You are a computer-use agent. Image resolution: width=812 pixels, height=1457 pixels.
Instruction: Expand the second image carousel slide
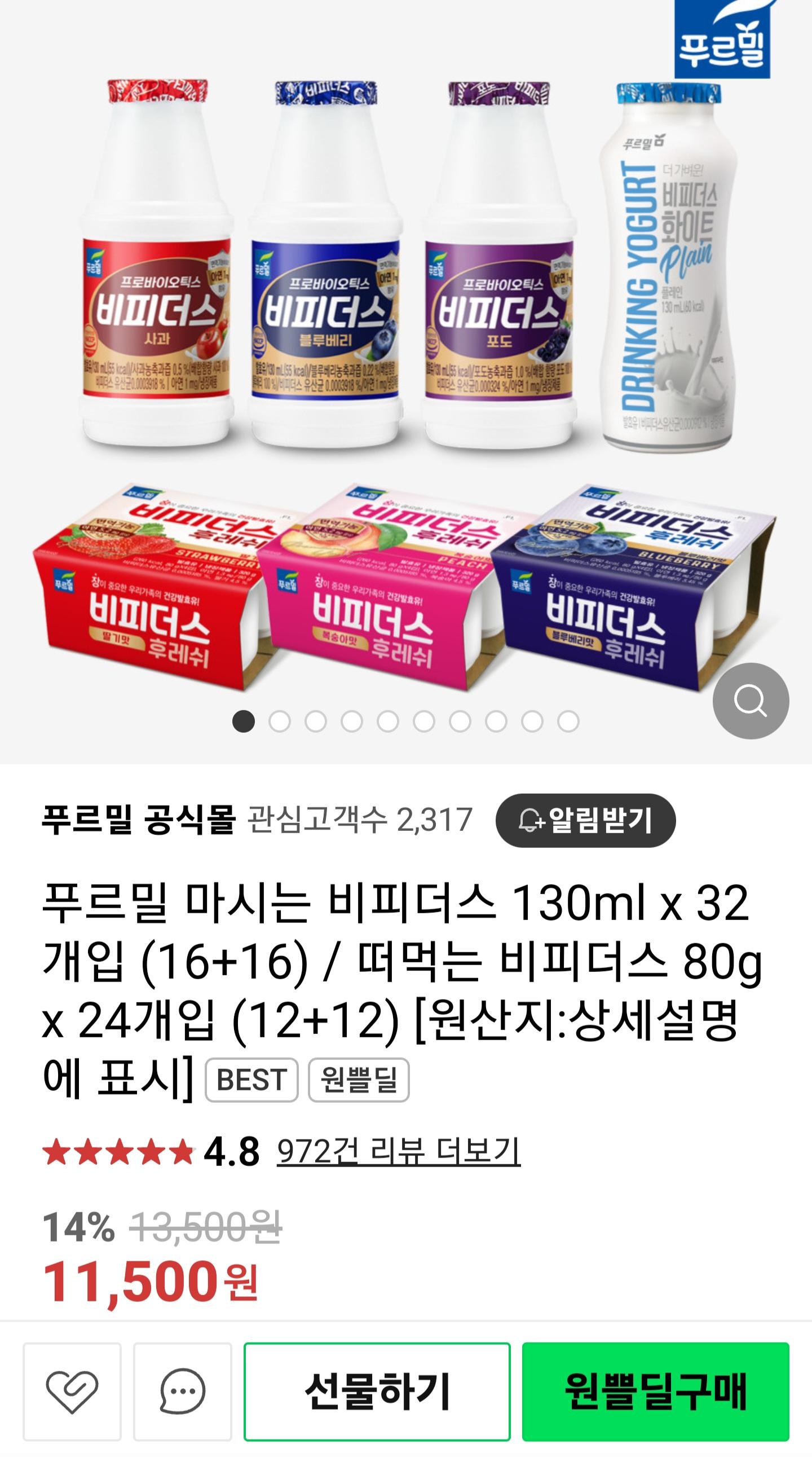tap(279, 720)
